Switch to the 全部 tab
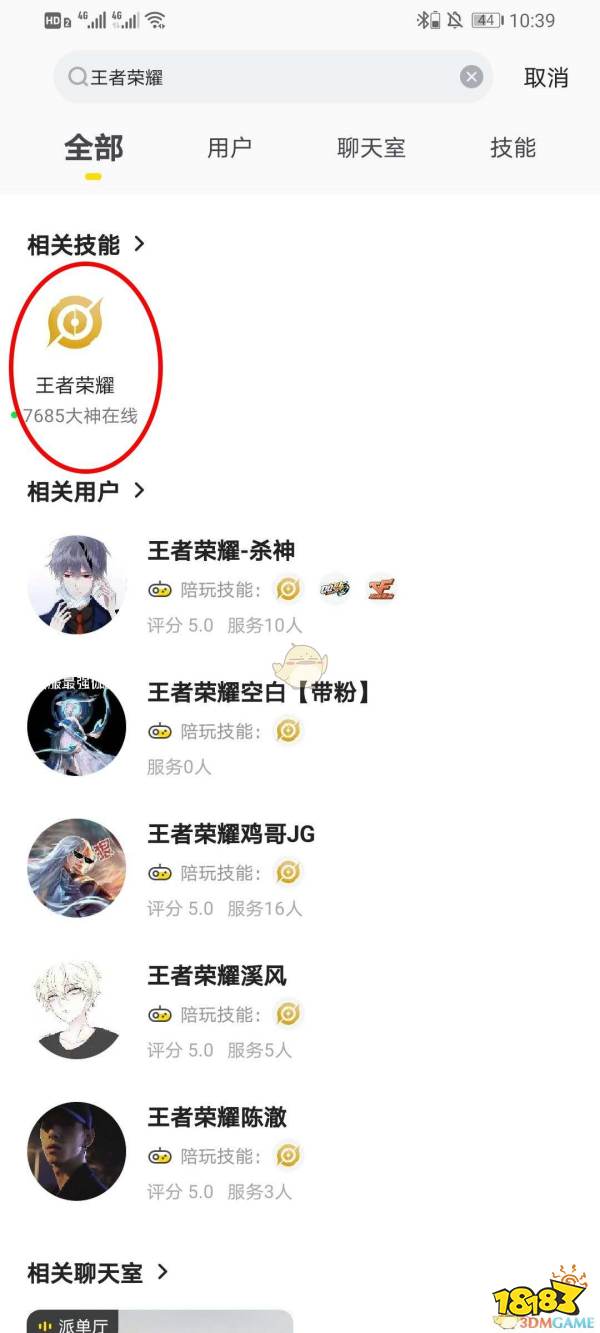This screenshot has height=1333, width=600. click(93, 149)
